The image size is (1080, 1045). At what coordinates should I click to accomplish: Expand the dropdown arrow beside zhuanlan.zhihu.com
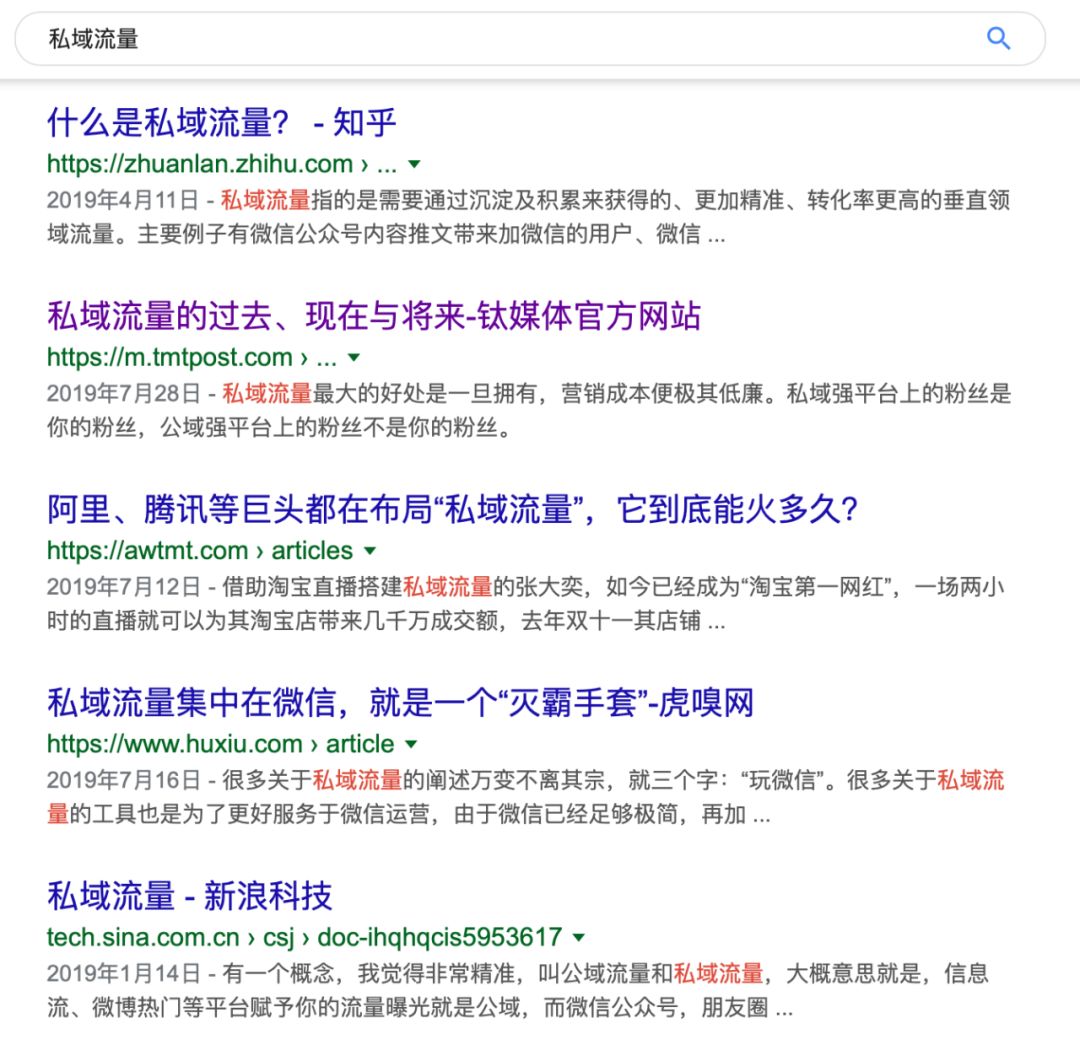pyautogui.click(x=415, y=164)
